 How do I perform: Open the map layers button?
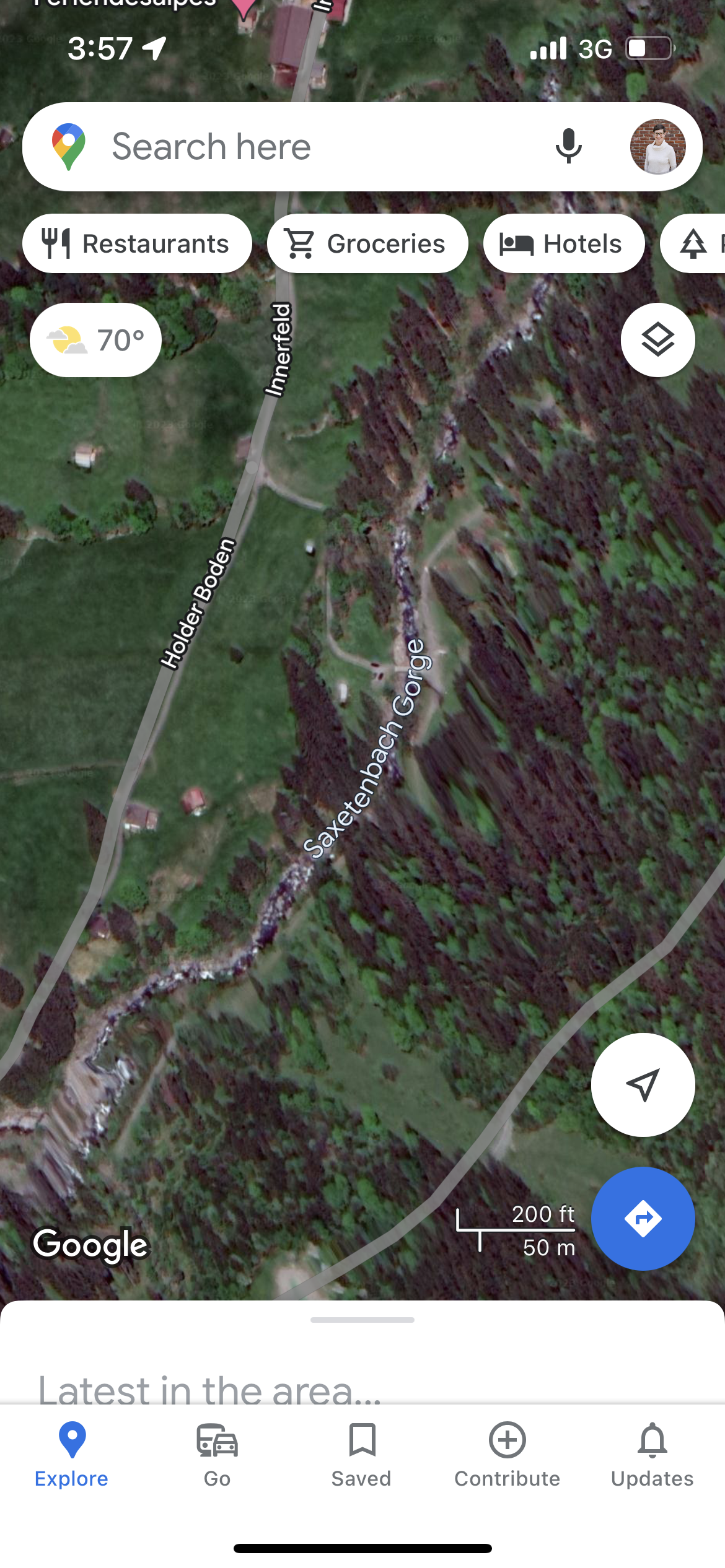click(657, 340)
